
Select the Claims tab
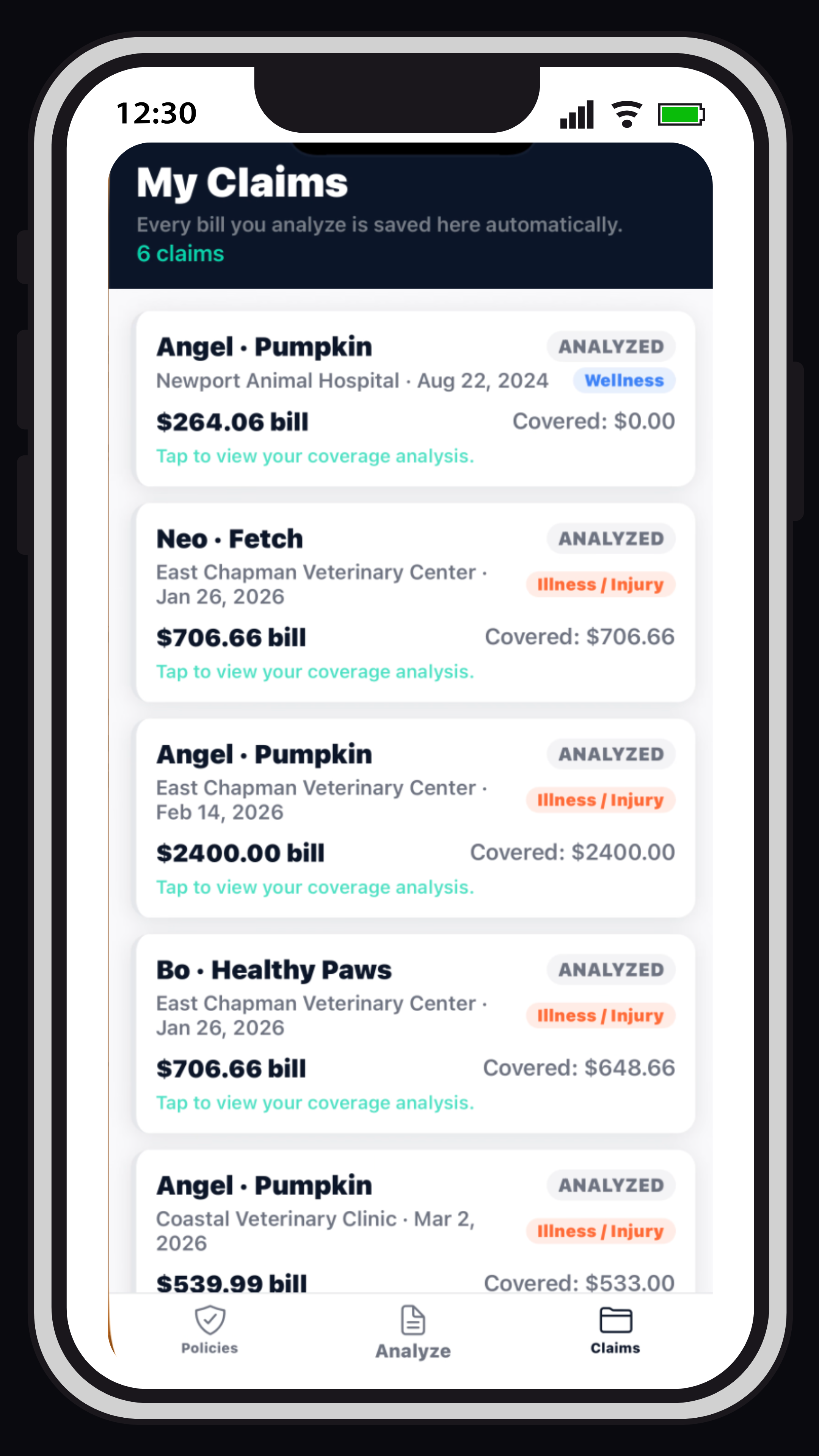(615, 1329)
